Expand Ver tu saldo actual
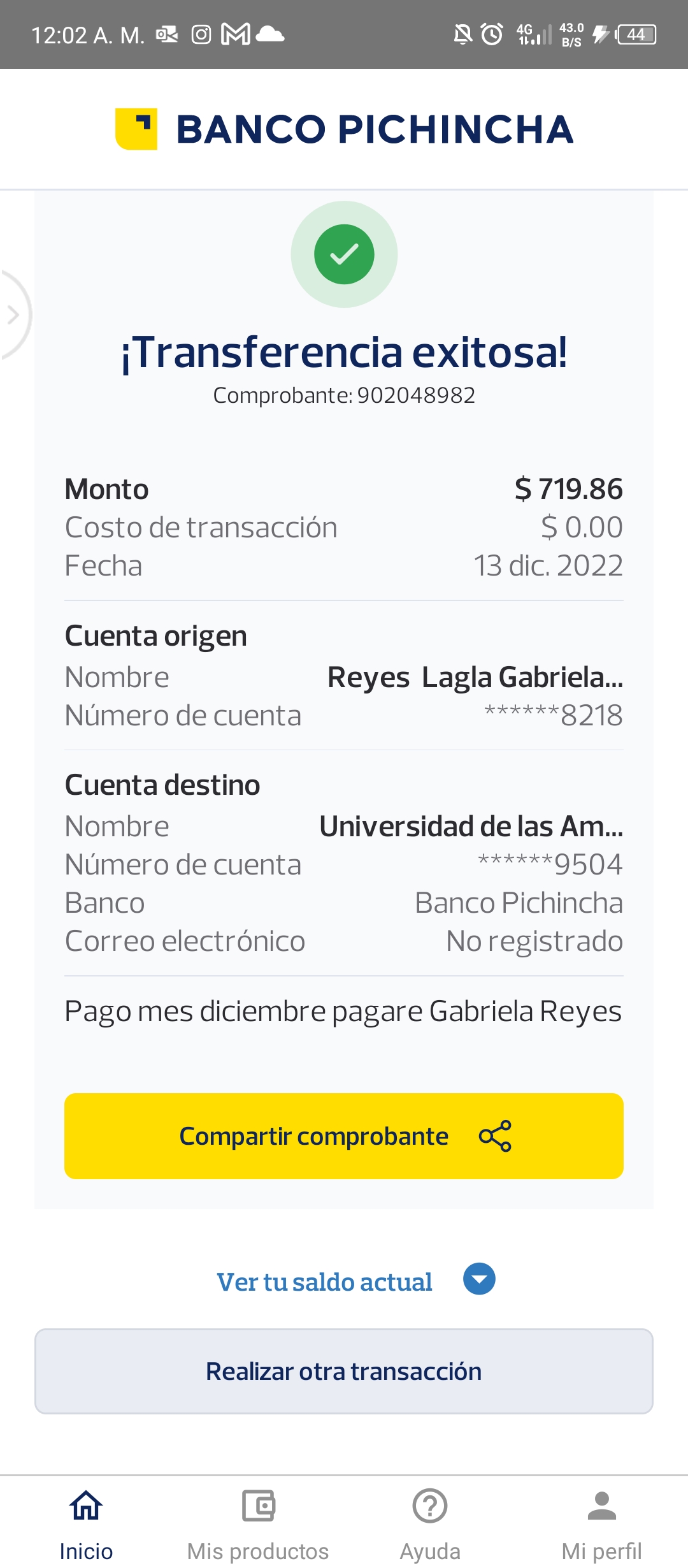The width and height of the screenshot is (688, 1568). tap(355, 1281)
